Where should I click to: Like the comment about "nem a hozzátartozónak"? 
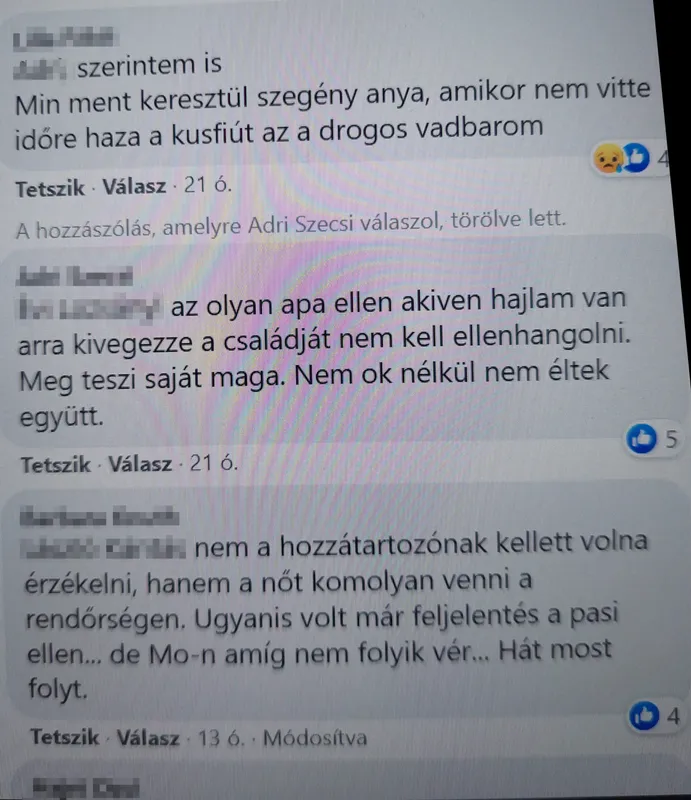[66, 739]
